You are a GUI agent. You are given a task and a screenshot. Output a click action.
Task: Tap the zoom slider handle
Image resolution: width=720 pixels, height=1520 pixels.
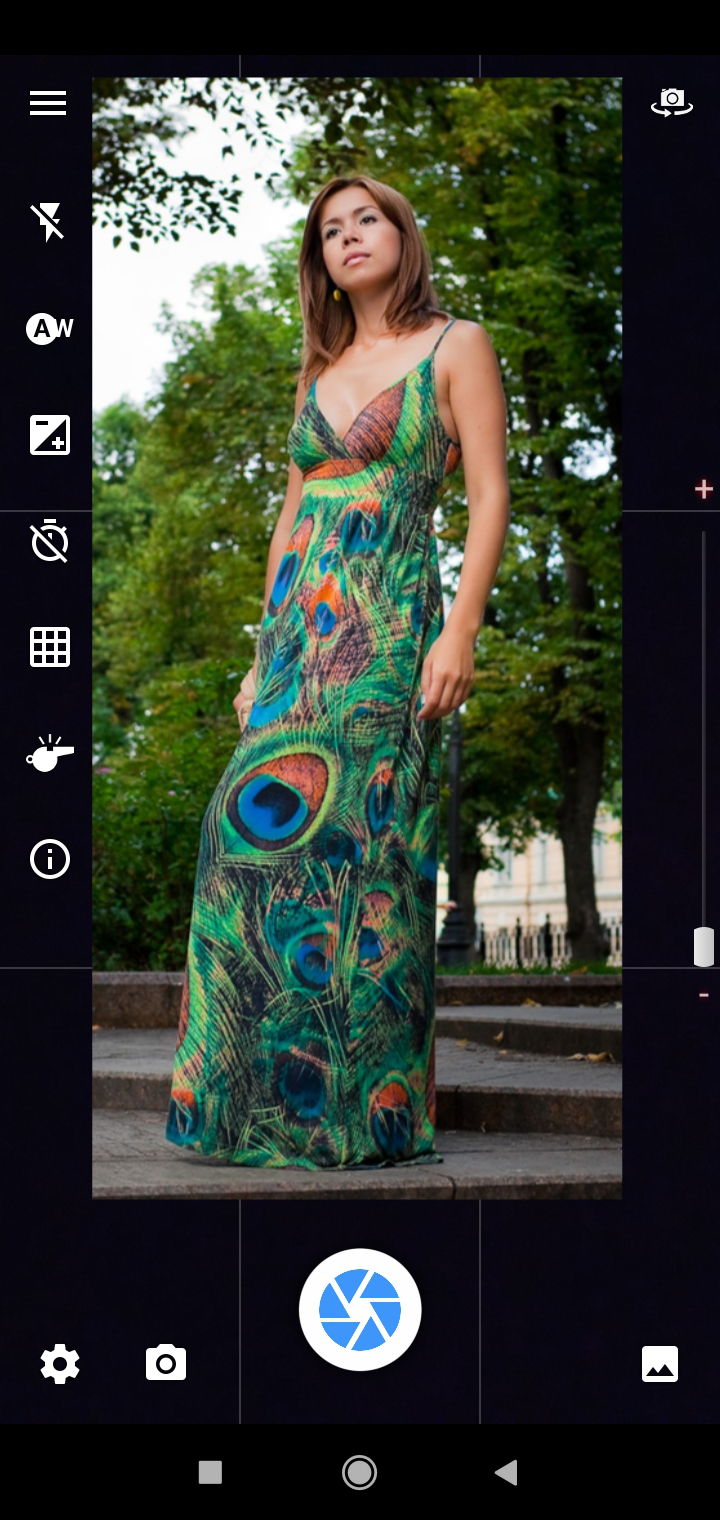point(704,947)
